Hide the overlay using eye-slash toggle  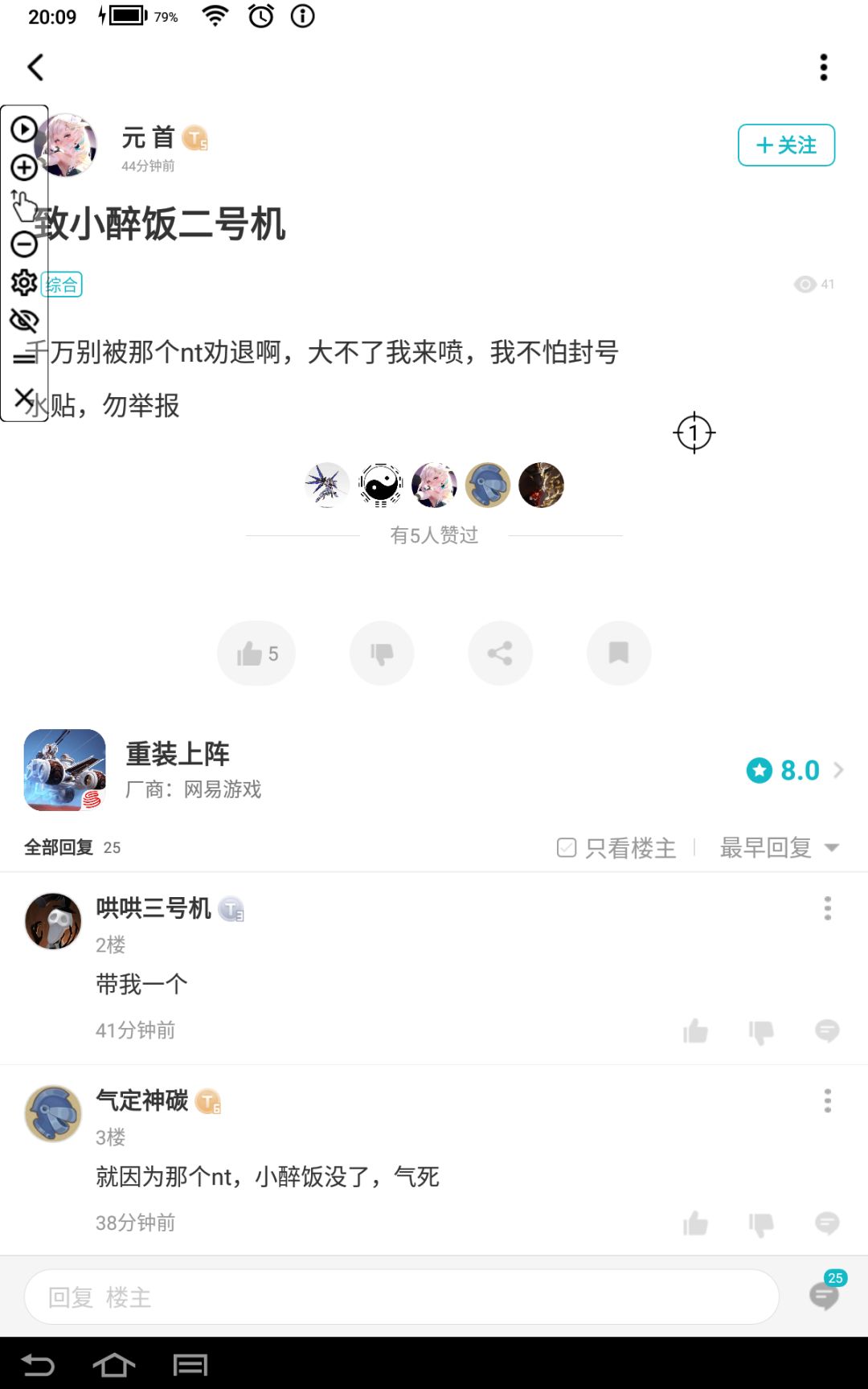coord(23,321)
